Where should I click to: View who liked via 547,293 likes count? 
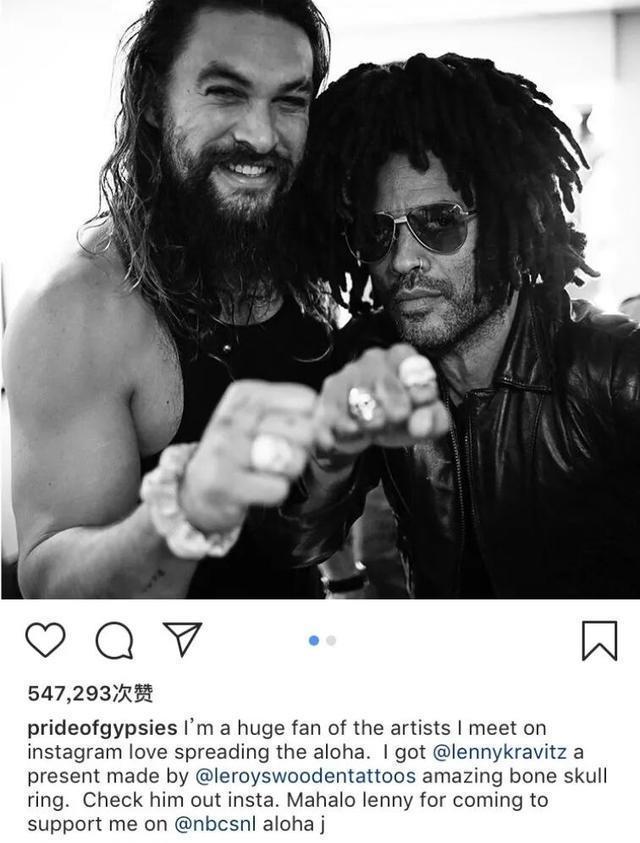click(90, 693)
